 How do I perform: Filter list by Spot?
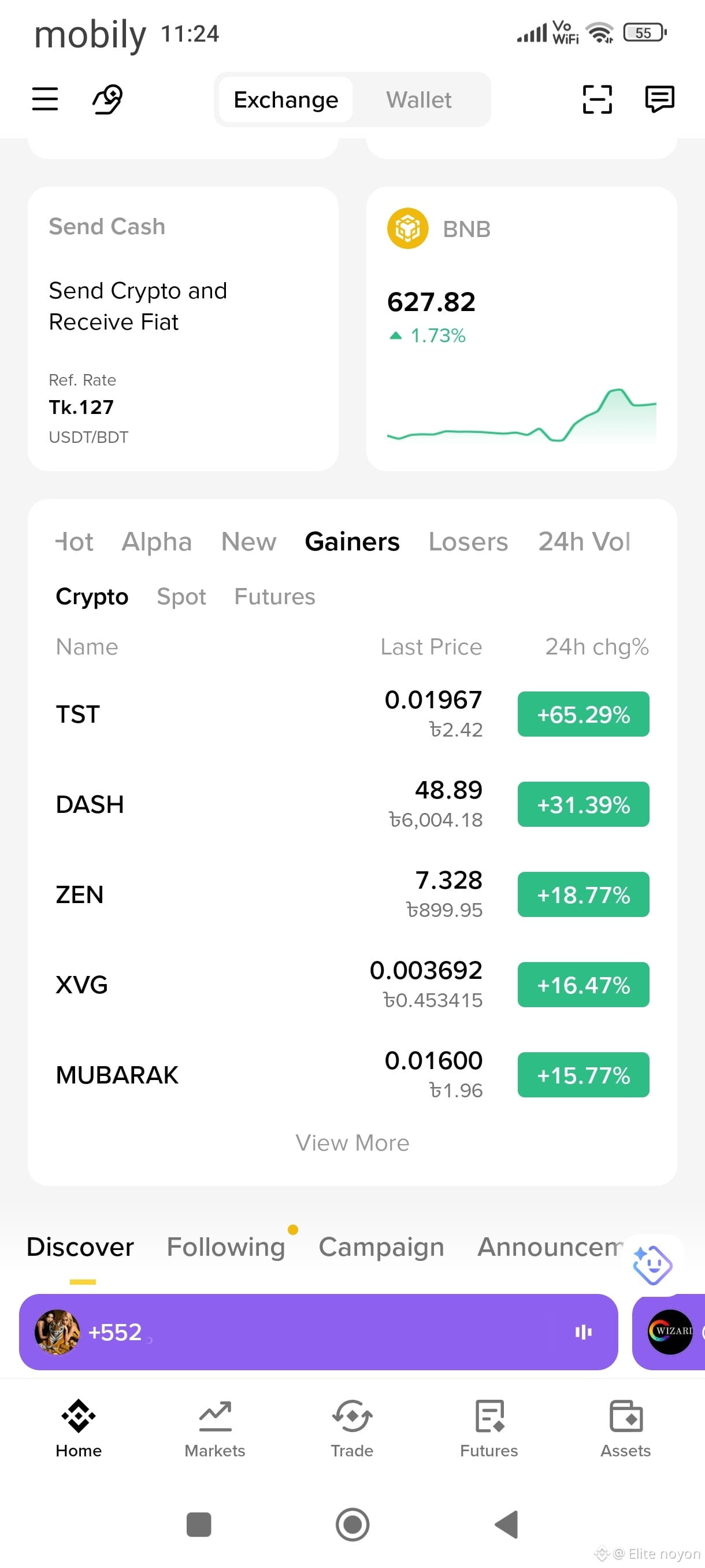(181, 597)
